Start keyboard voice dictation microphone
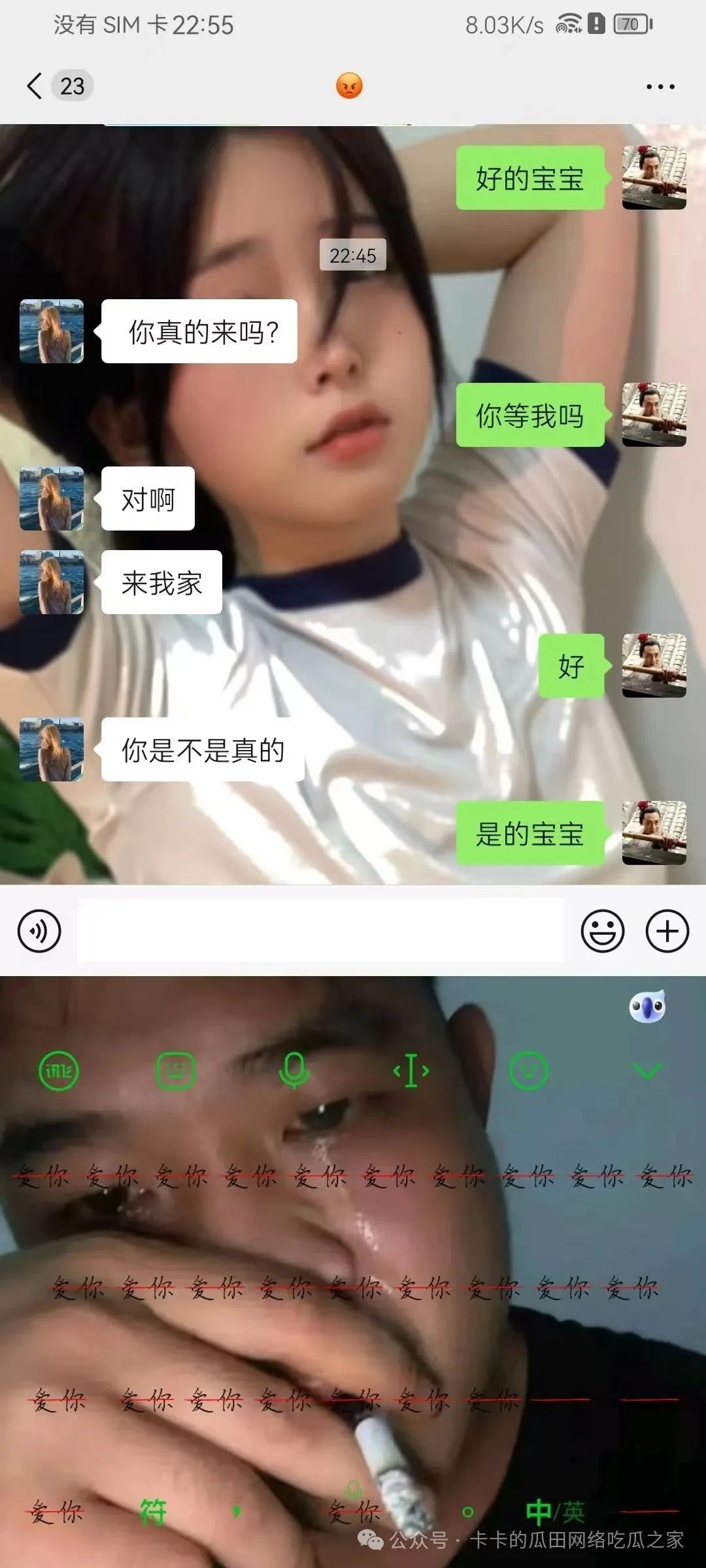The height and width of the screenshot is (1568, 706). tap(294, 1071)
